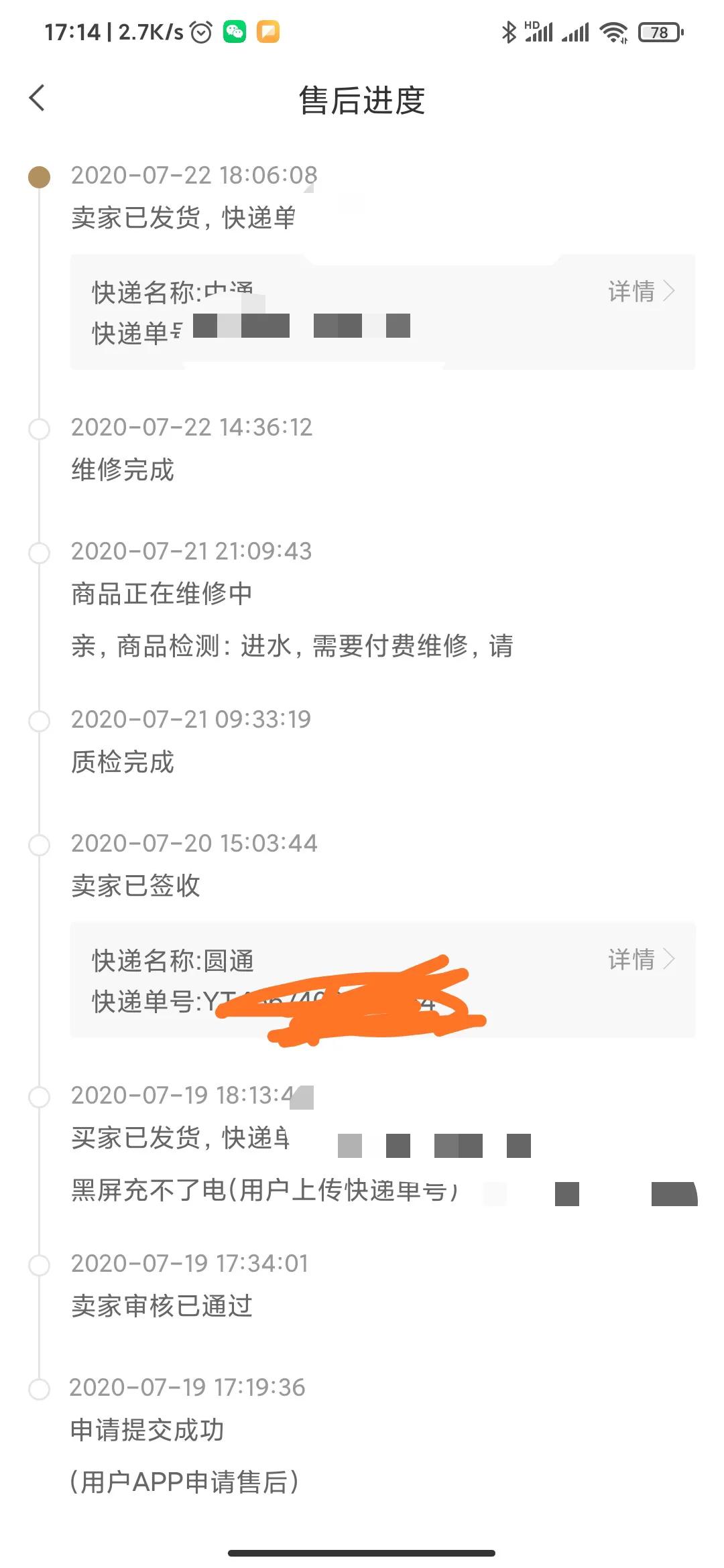Tap the 售后进度 title bar

tap(362, 101)
